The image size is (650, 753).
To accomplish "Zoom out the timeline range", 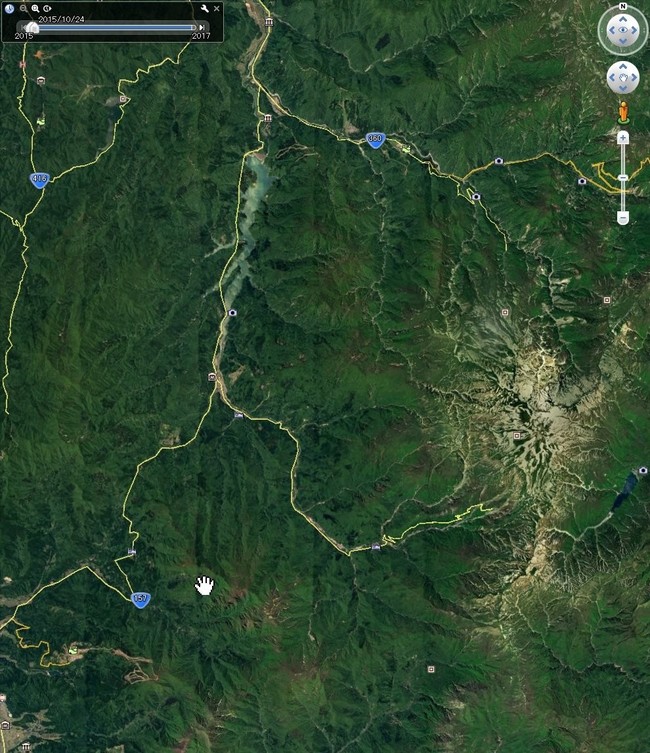I will click(23, 8).
